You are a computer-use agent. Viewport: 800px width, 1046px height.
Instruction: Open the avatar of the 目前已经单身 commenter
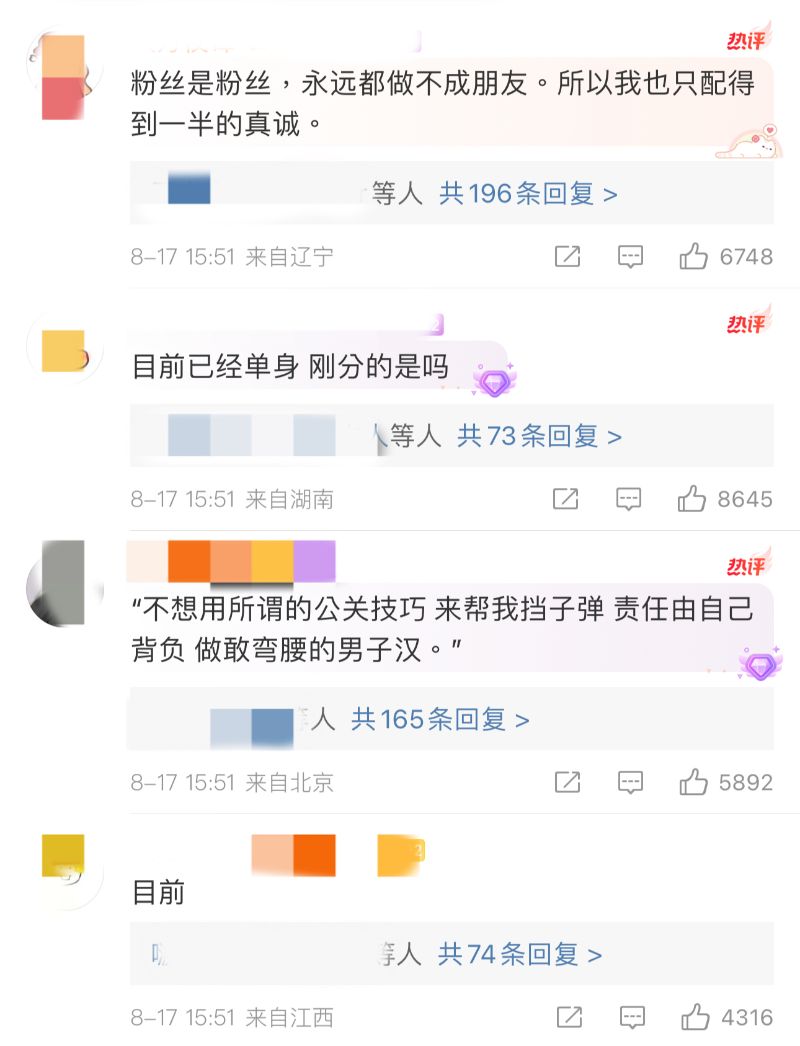(x=64, y=350)
